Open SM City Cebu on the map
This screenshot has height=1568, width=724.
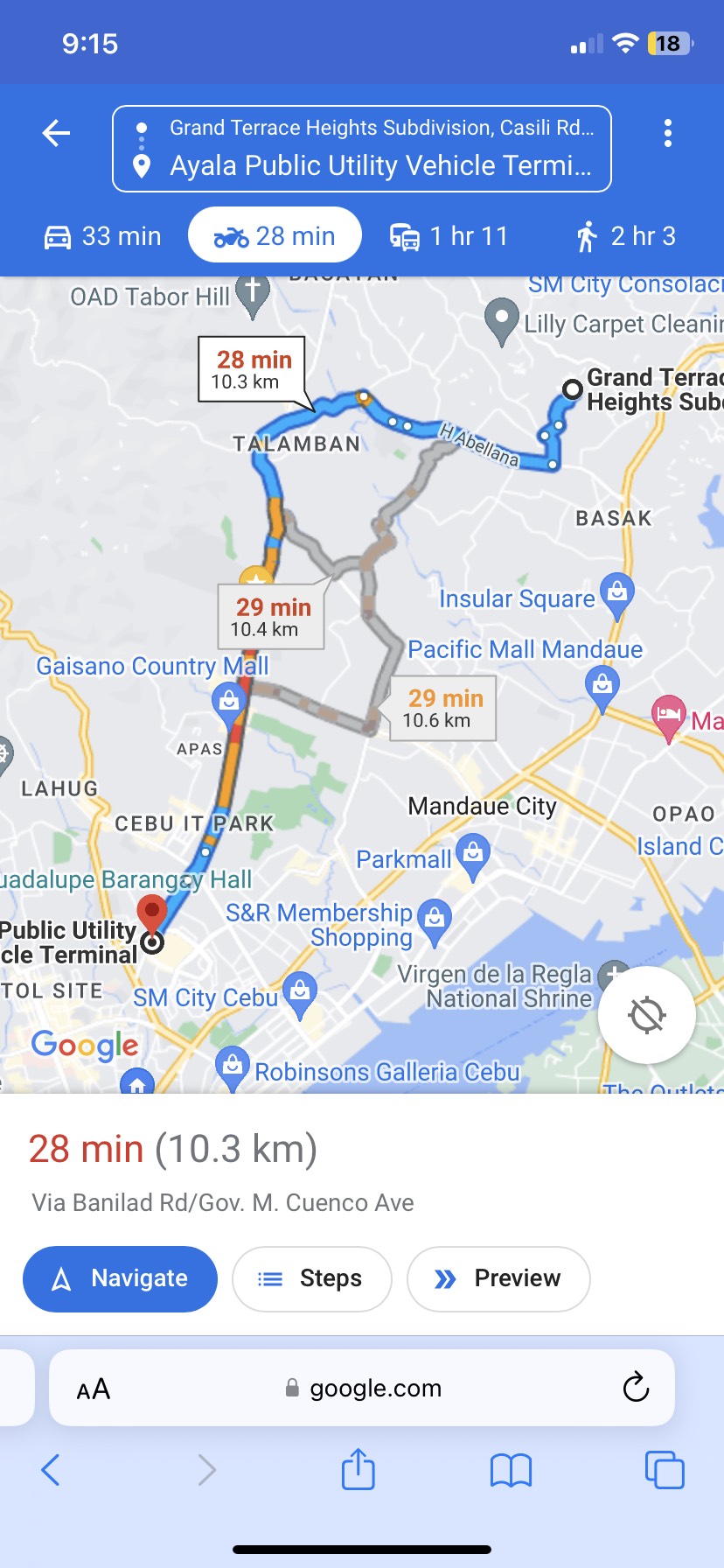point(299,994)
